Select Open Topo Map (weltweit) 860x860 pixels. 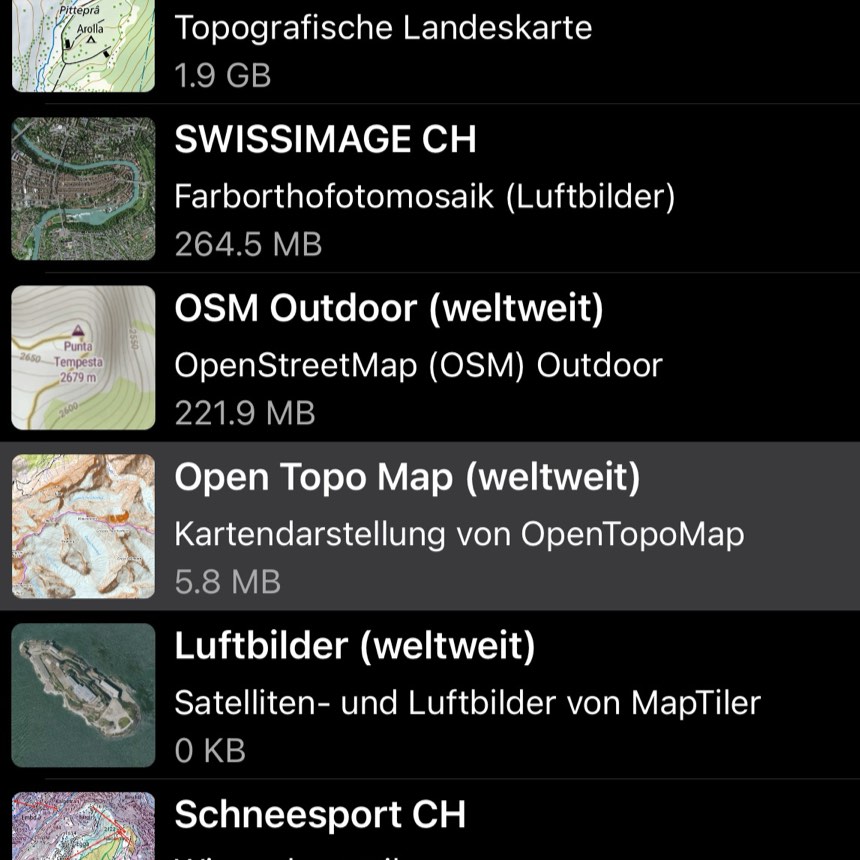pyautogui.click(x=430, y=527)
